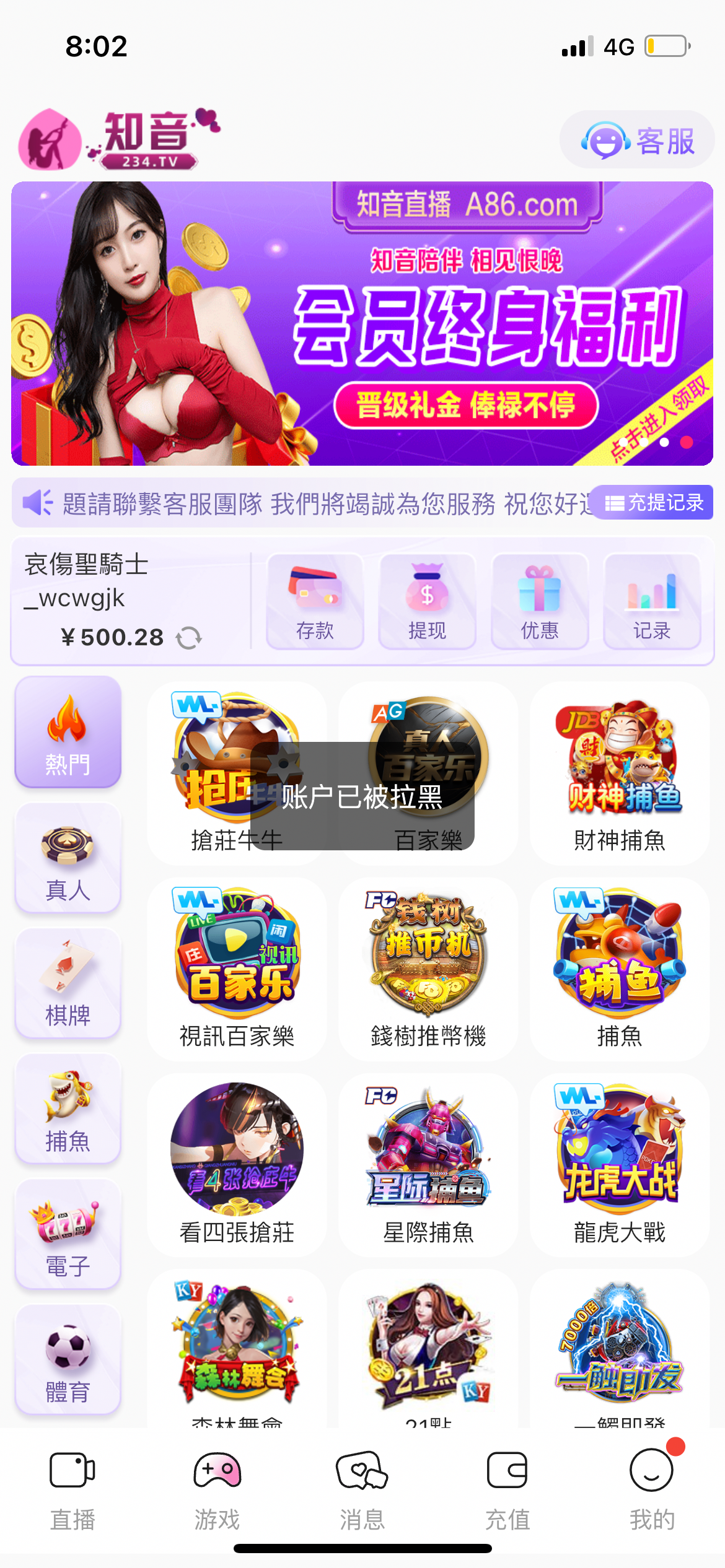Launch 龍虎大戰 game
The image size is (725, 1568).
(x=620, y=1164)
